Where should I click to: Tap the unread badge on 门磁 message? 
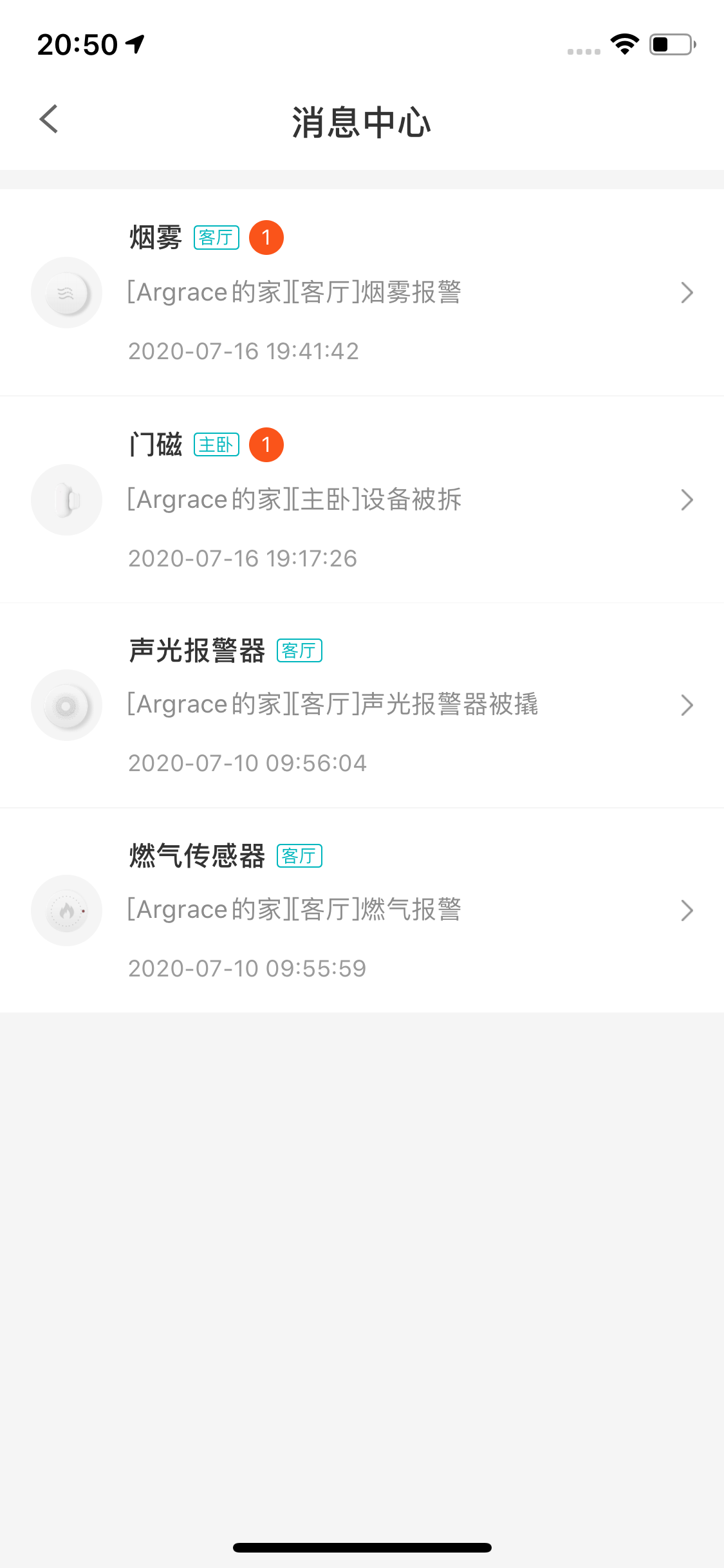pos(266,444)
